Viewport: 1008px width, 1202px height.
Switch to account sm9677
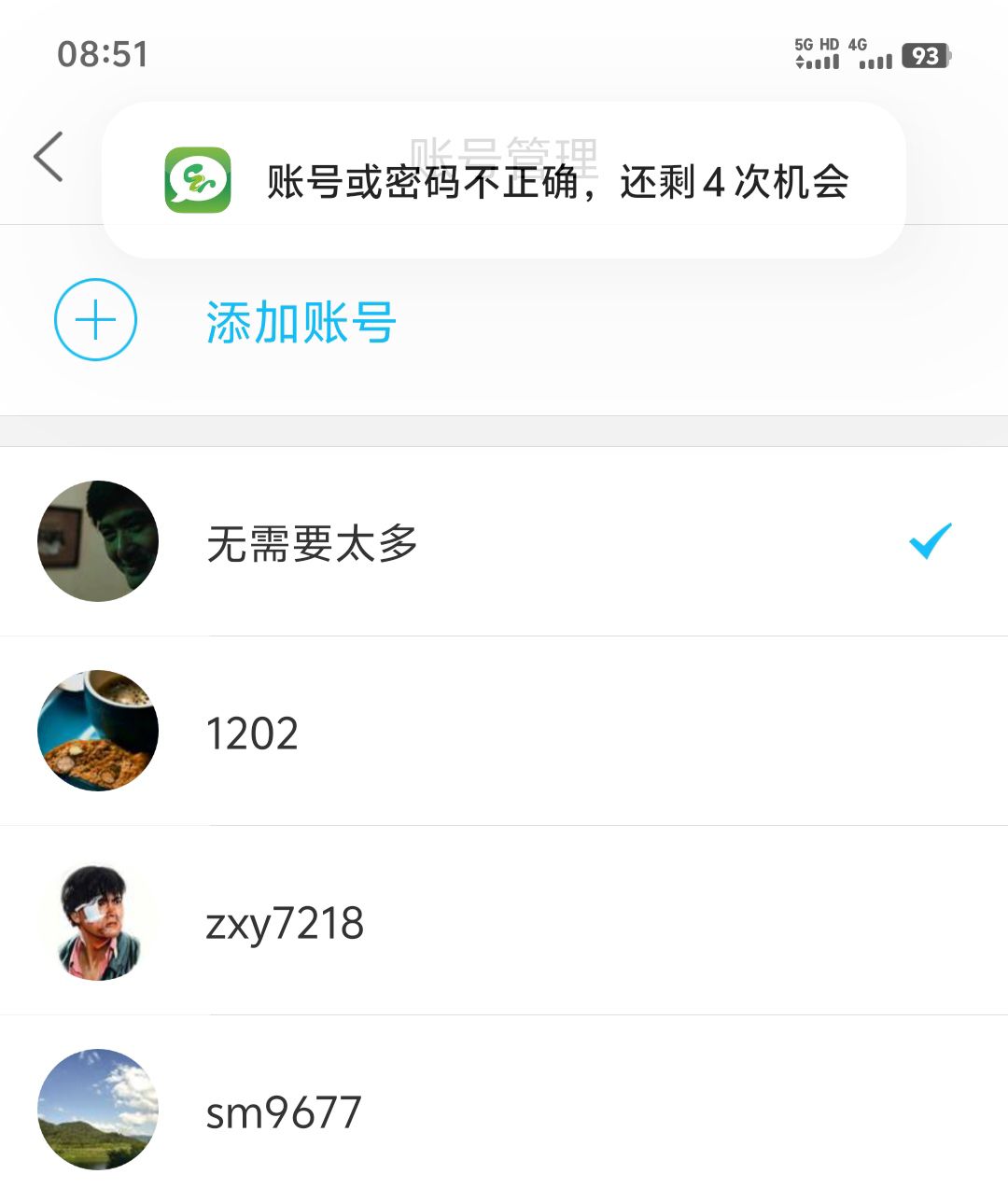point(283,1111)
